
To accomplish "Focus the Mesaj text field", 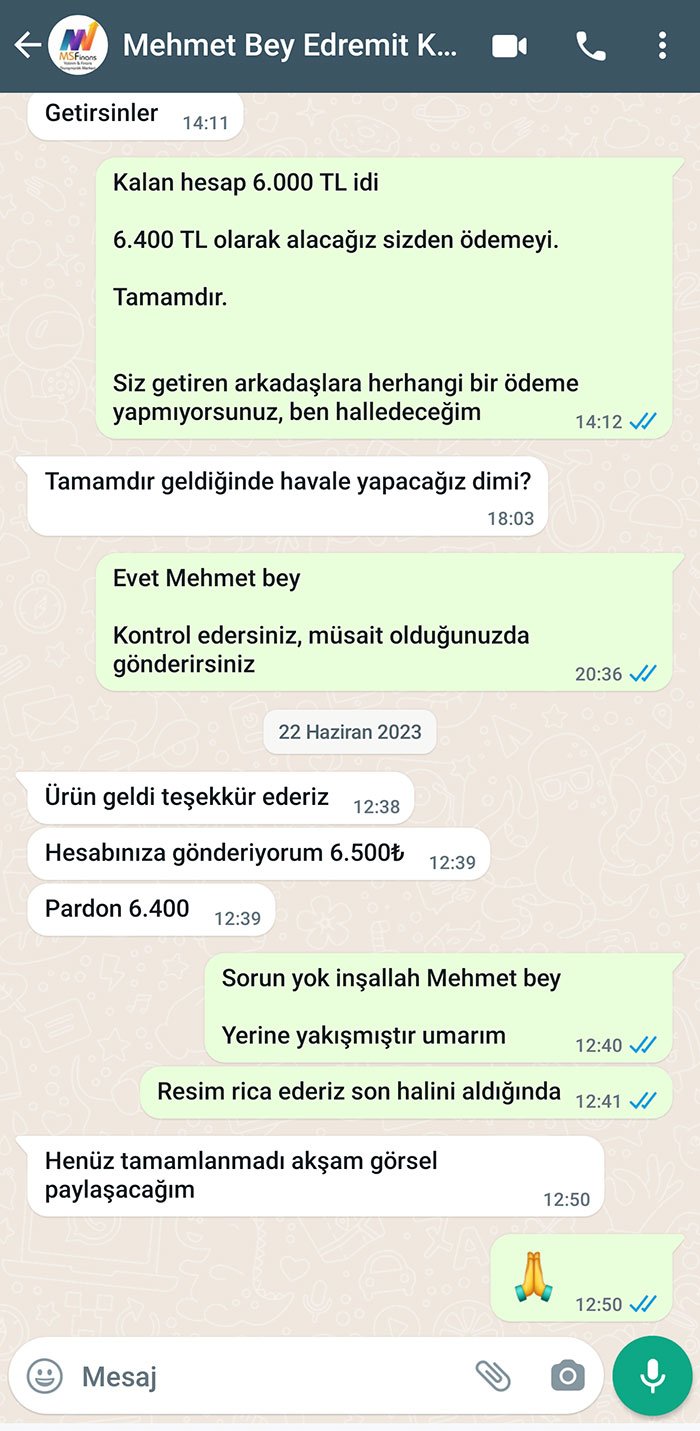I will point(260,1376).
